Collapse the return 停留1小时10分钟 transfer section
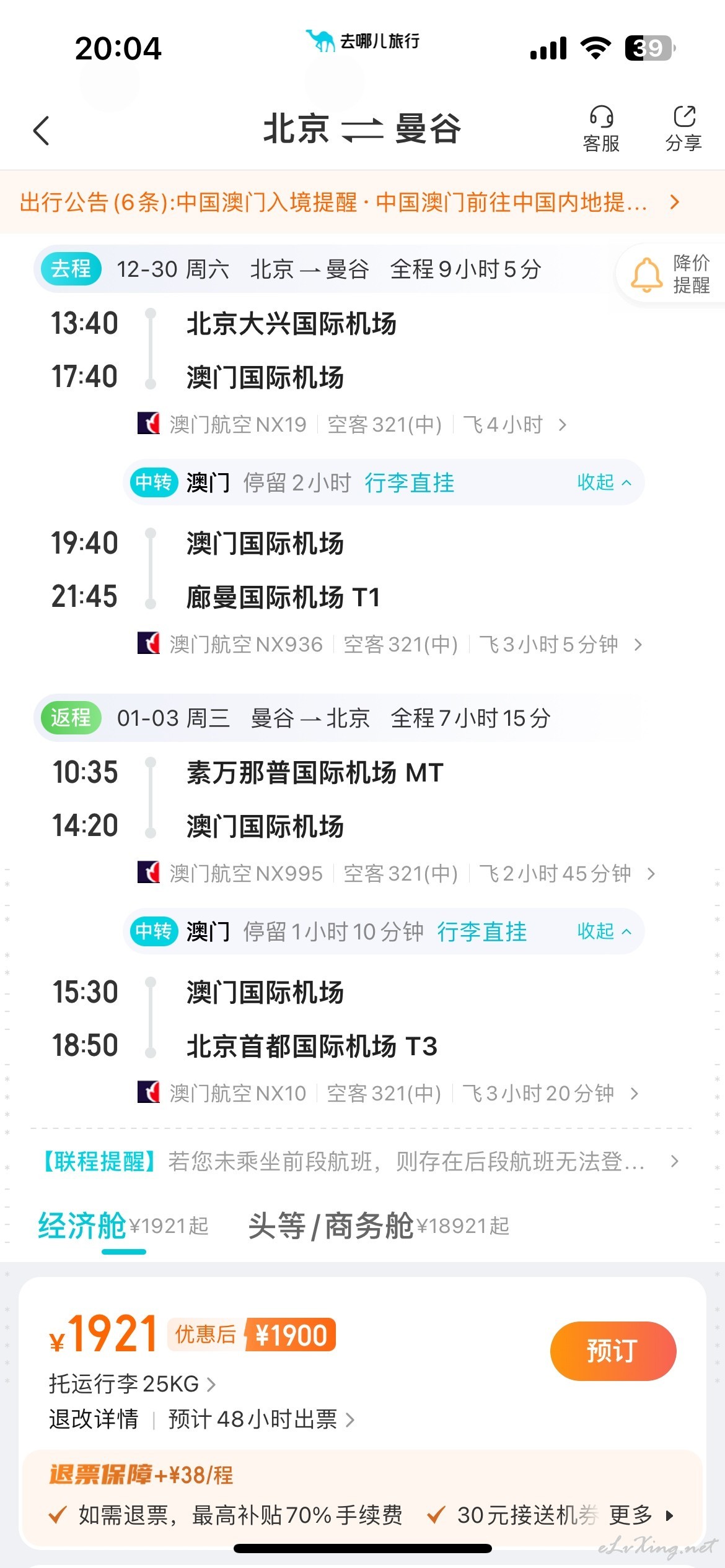The width and height of the screenshot is (725, 1568). click(604, 931)
